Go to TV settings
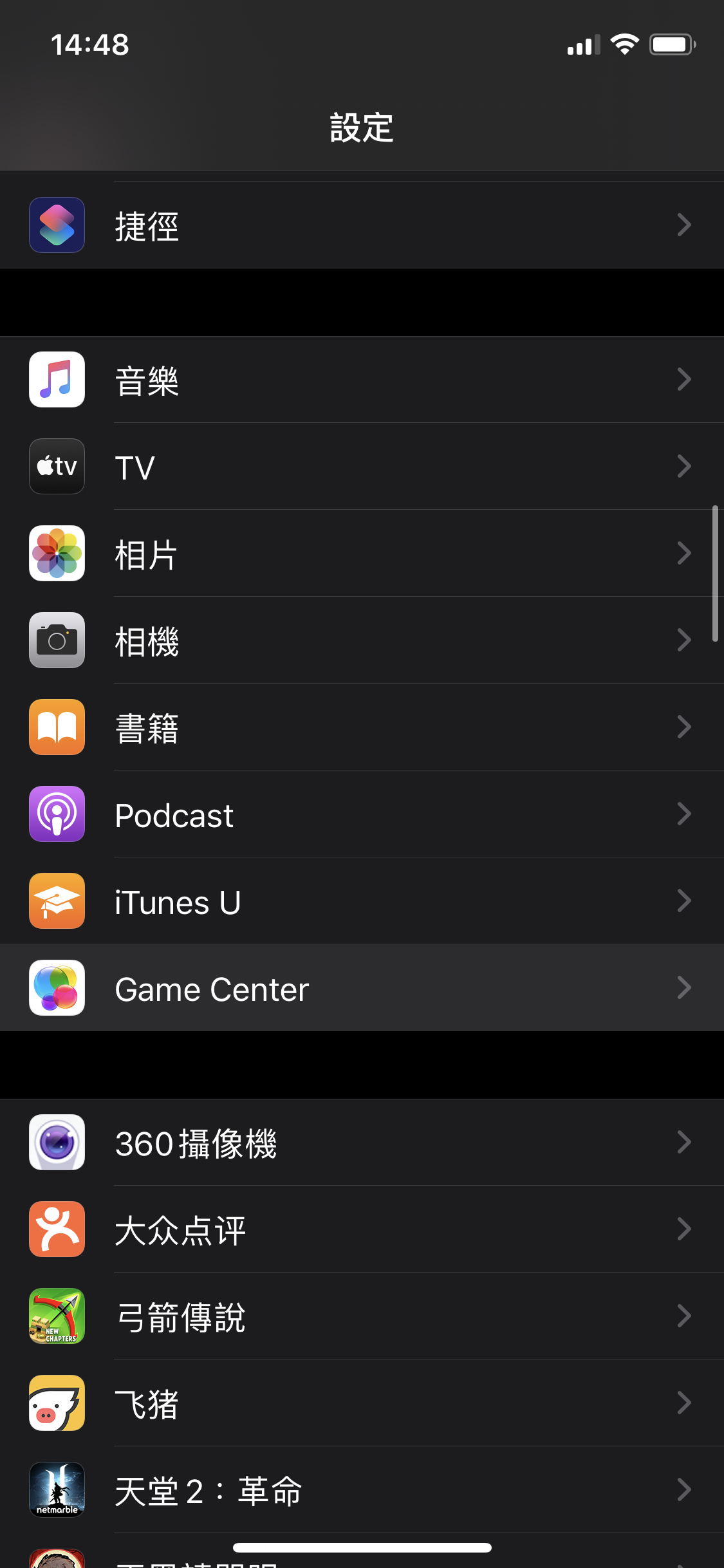The height and width of the screenshot is (1568, 724). click(x=362, y=467)
